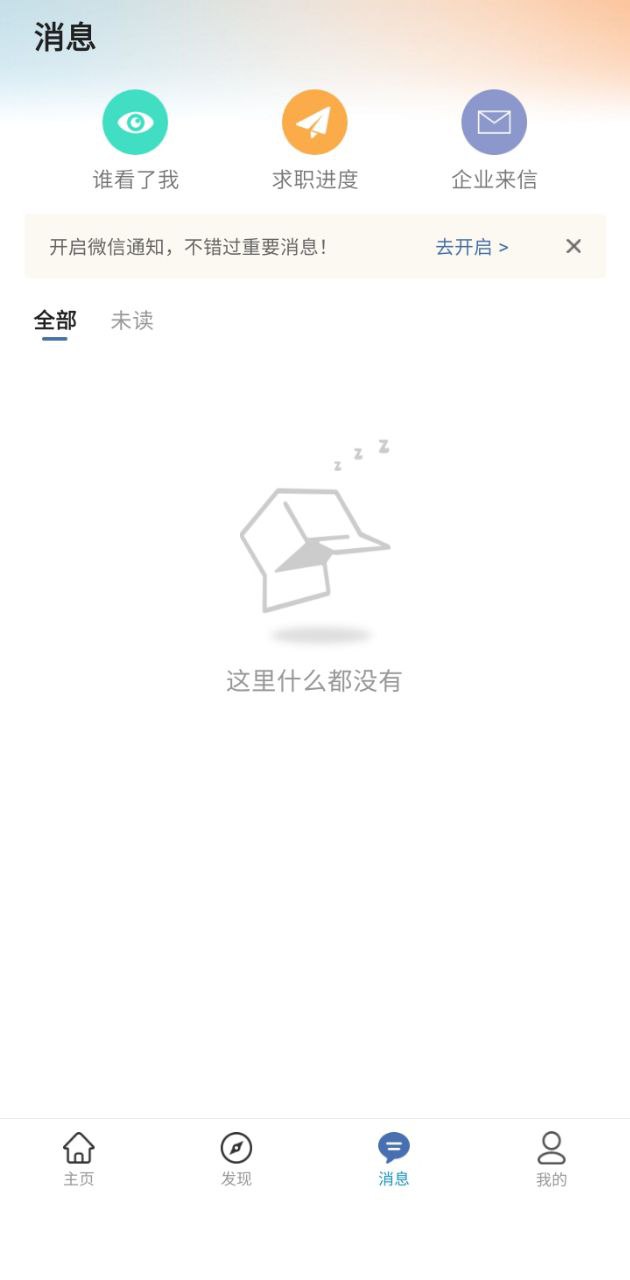Go to the 主页 home tab

pos(79,1158)
